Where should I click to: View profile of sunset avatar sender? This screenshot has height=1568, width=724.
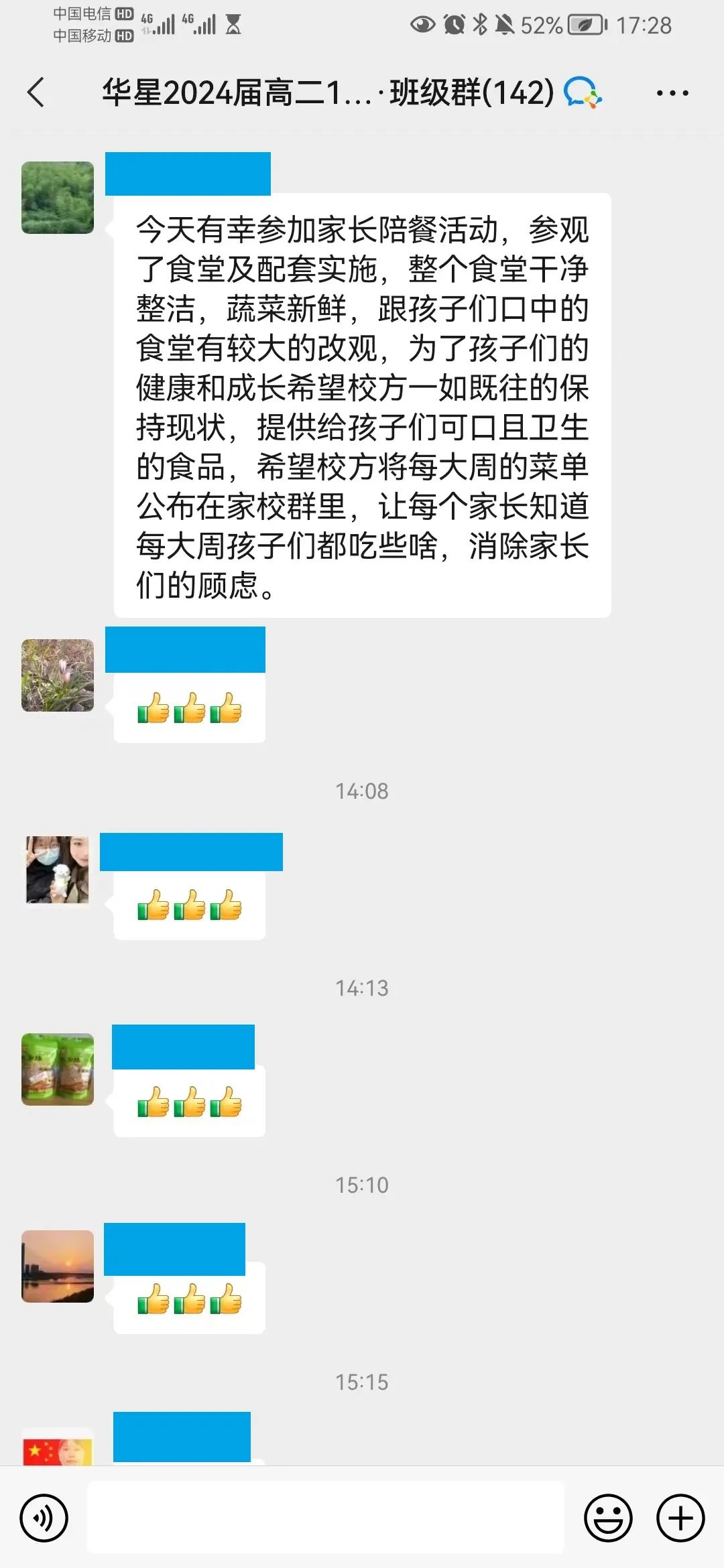point(58,1266)
